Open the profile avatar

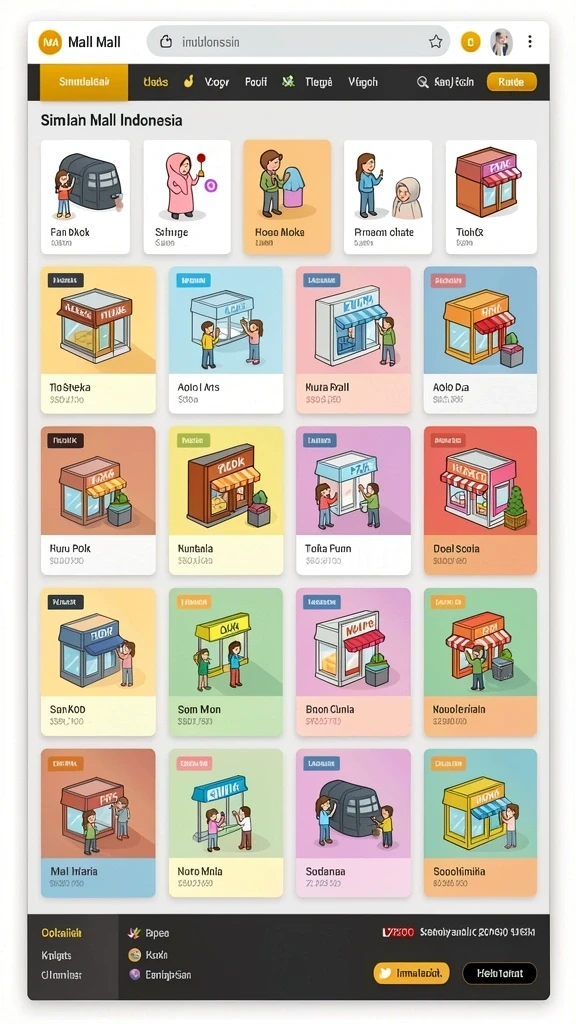(x=501, y=42)
